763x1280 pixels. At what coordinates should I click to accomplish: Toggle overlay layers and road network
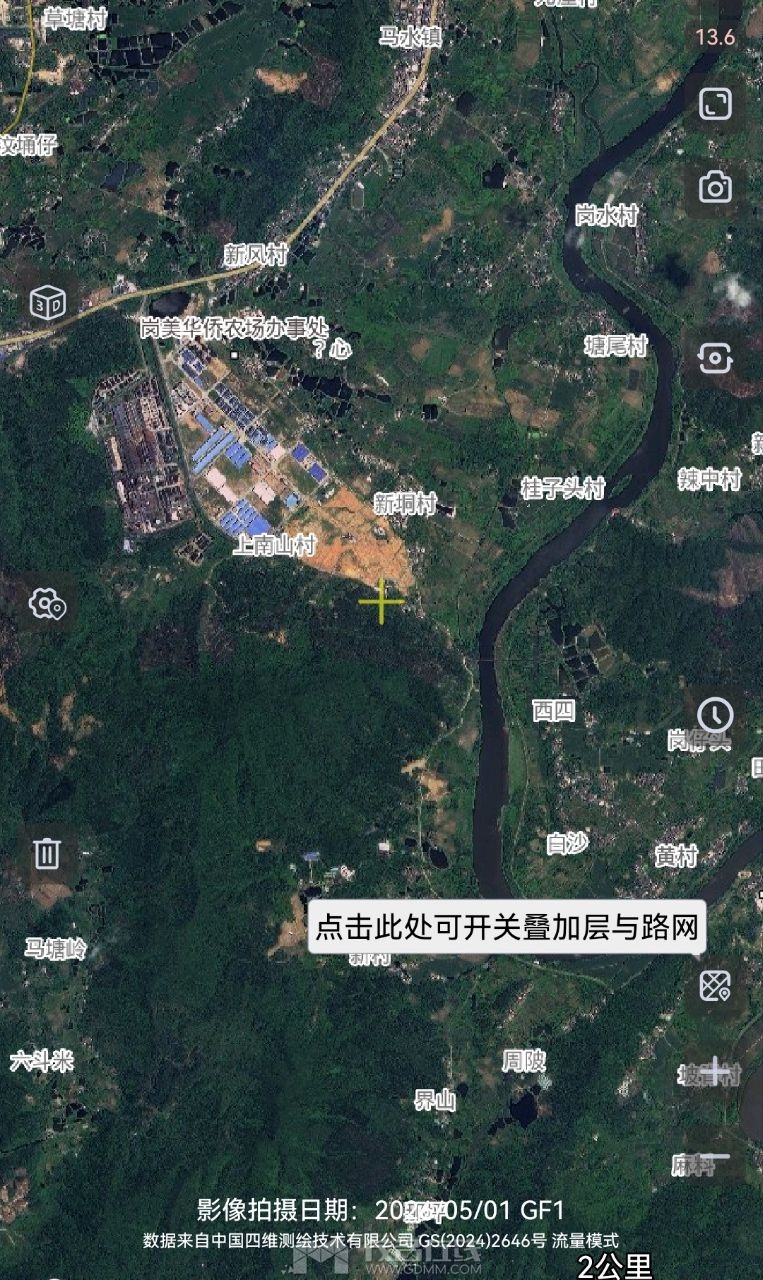click(x=715, y=986)
